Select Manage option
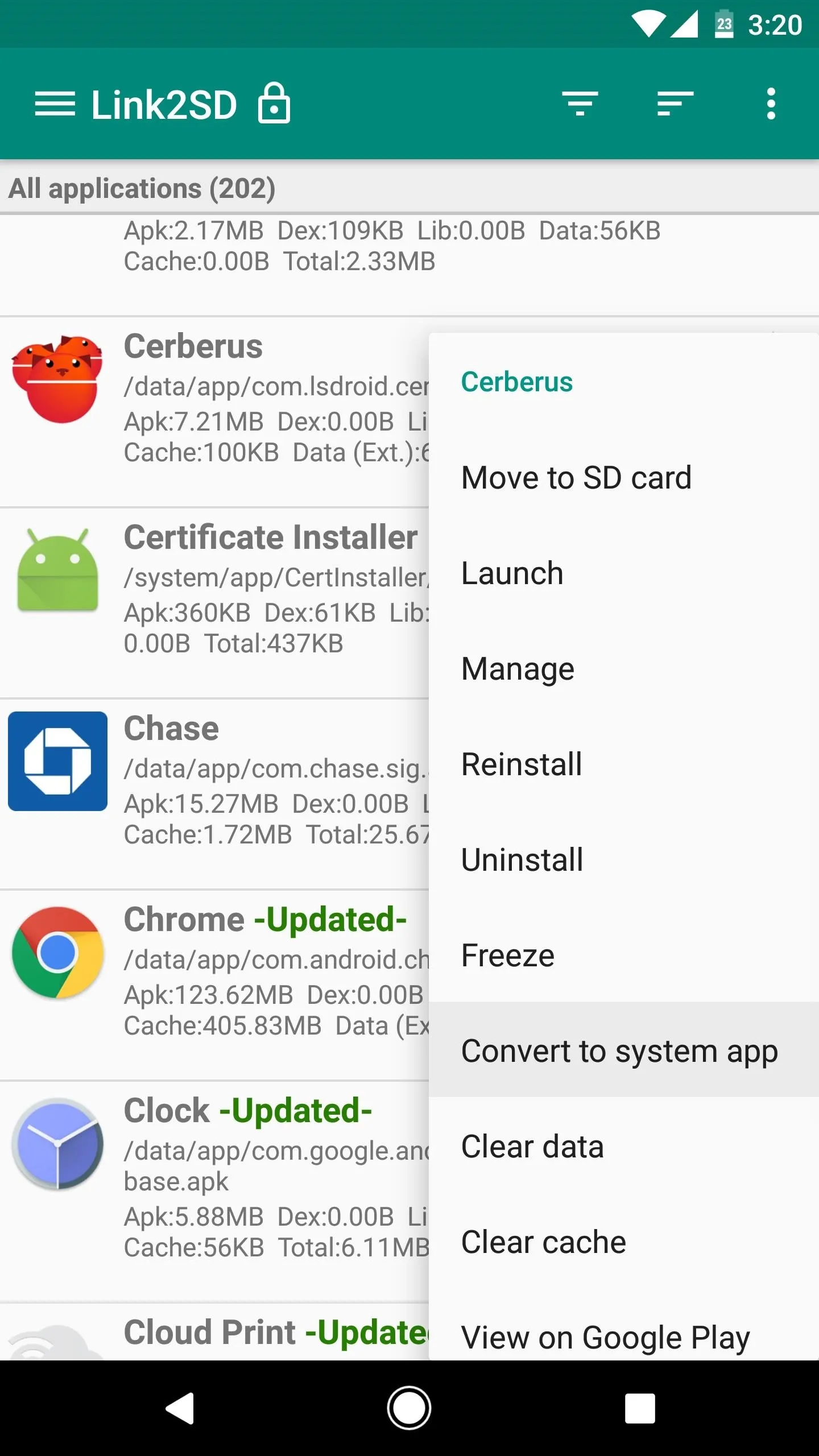The width and height of the screenshot is (819, 1456). 624,669
